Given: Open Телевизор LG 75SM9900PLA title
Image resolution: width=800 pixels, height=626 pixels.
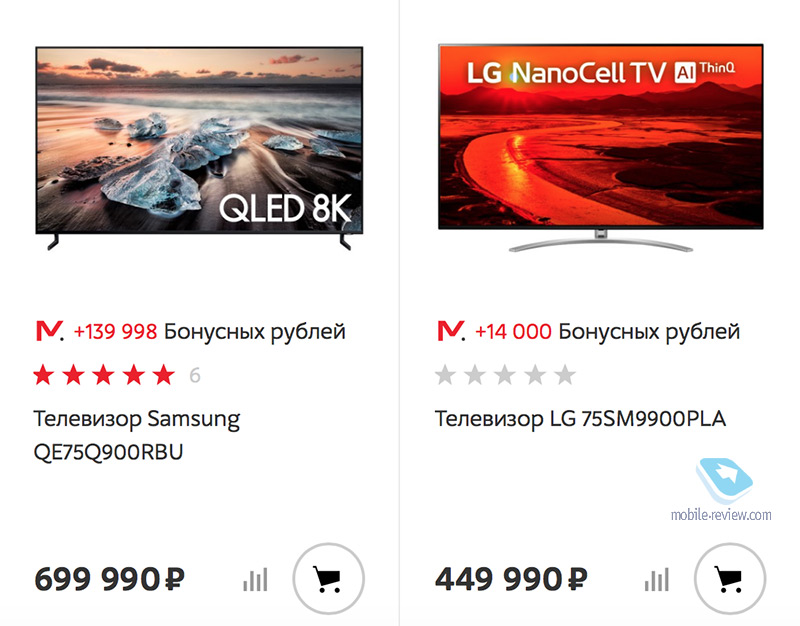Looking at the screenshot, I should click(580, 418).
